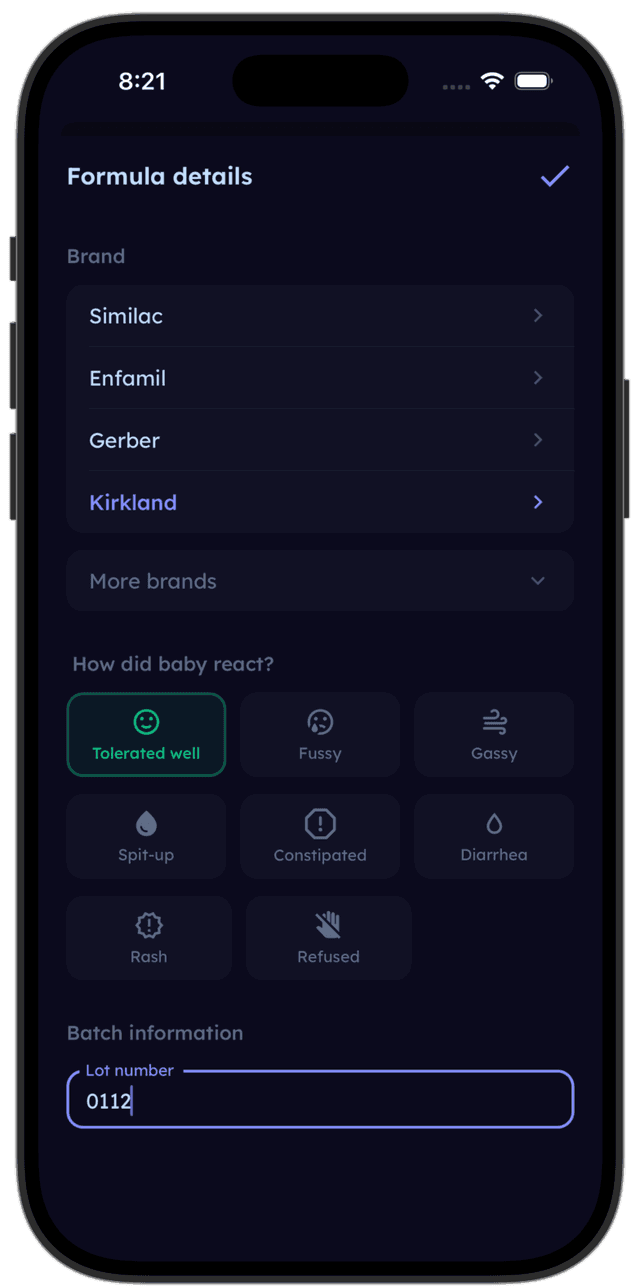
Task: Expand the More brands section
Action: [320, 581]
